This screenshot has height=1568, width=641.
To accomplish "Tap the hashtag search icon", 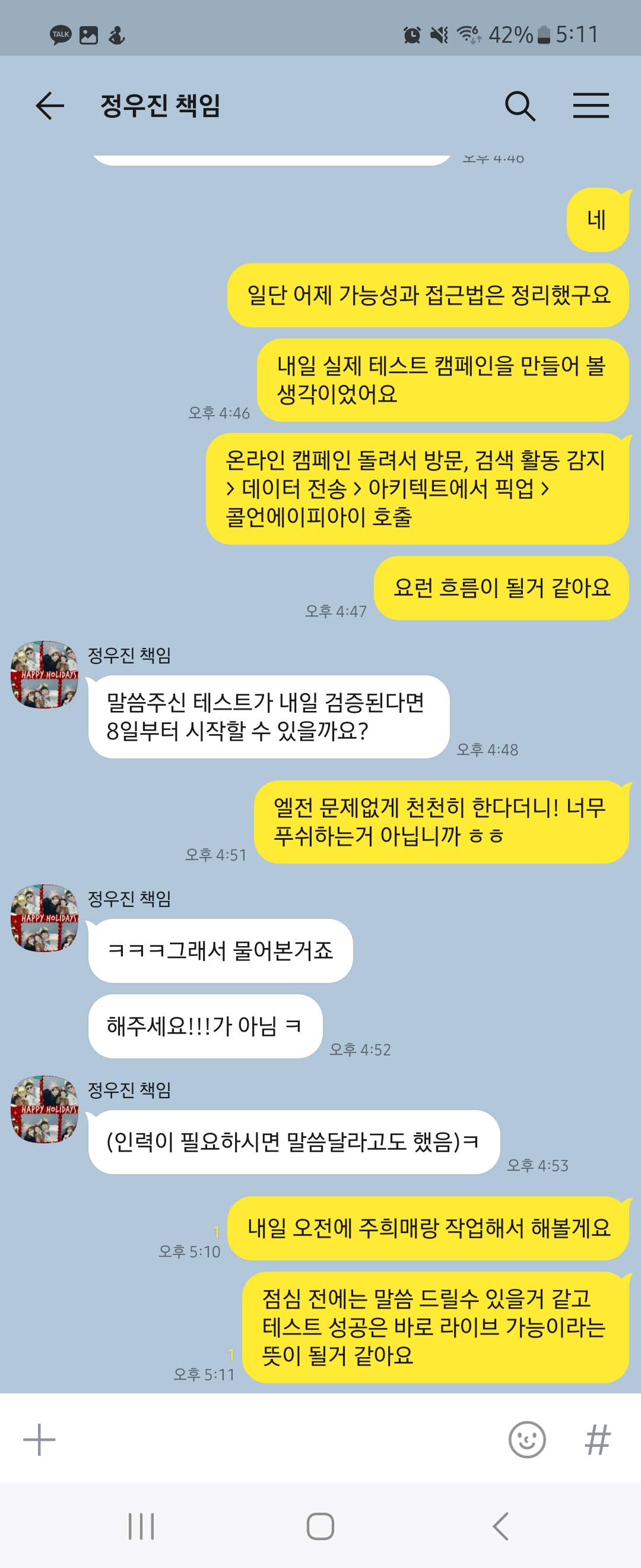I will (x=597, y=1440).
